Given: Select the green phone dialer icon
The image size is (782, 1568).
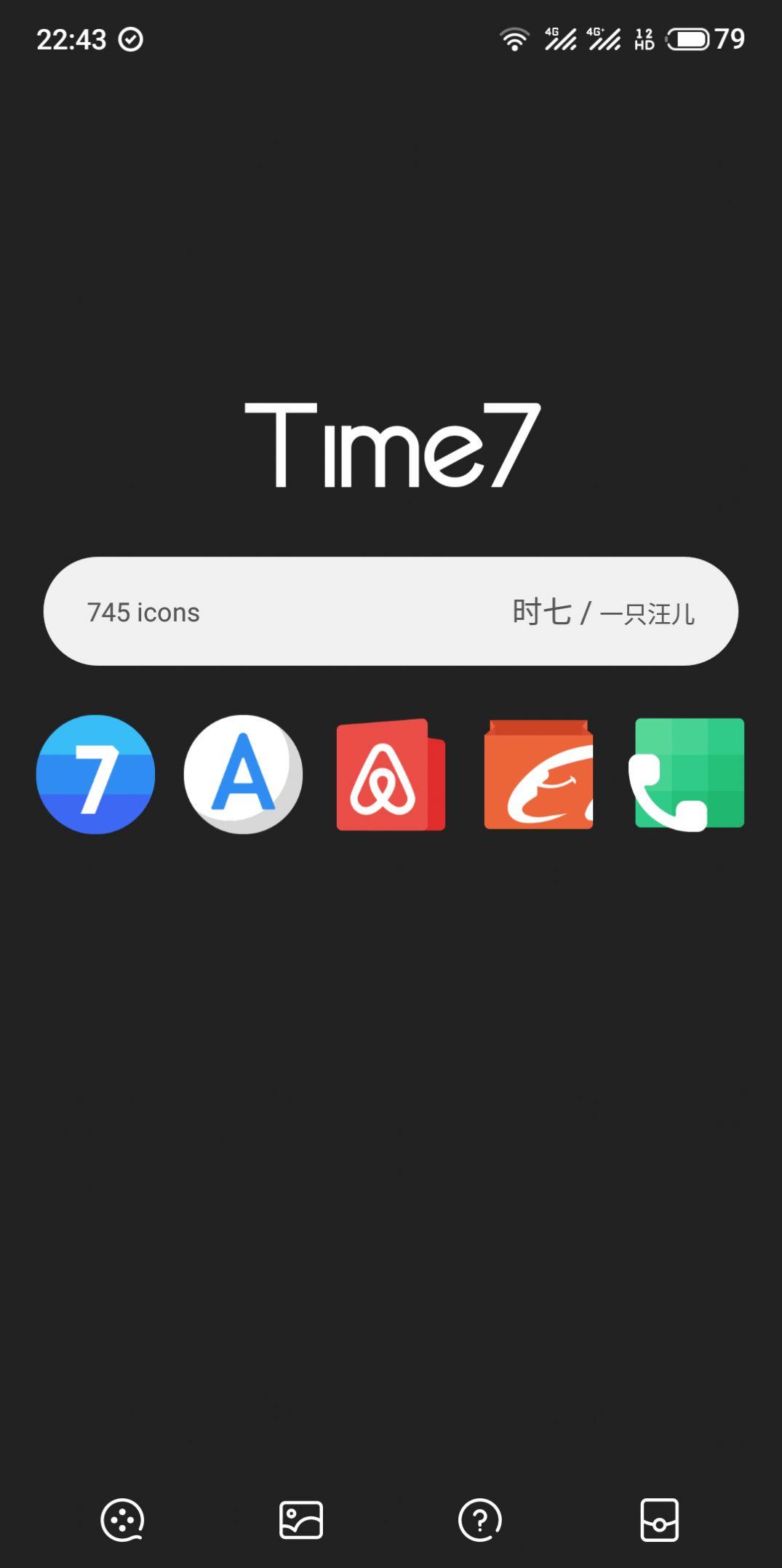Looking at the screenshot, I should coord(687,774).
